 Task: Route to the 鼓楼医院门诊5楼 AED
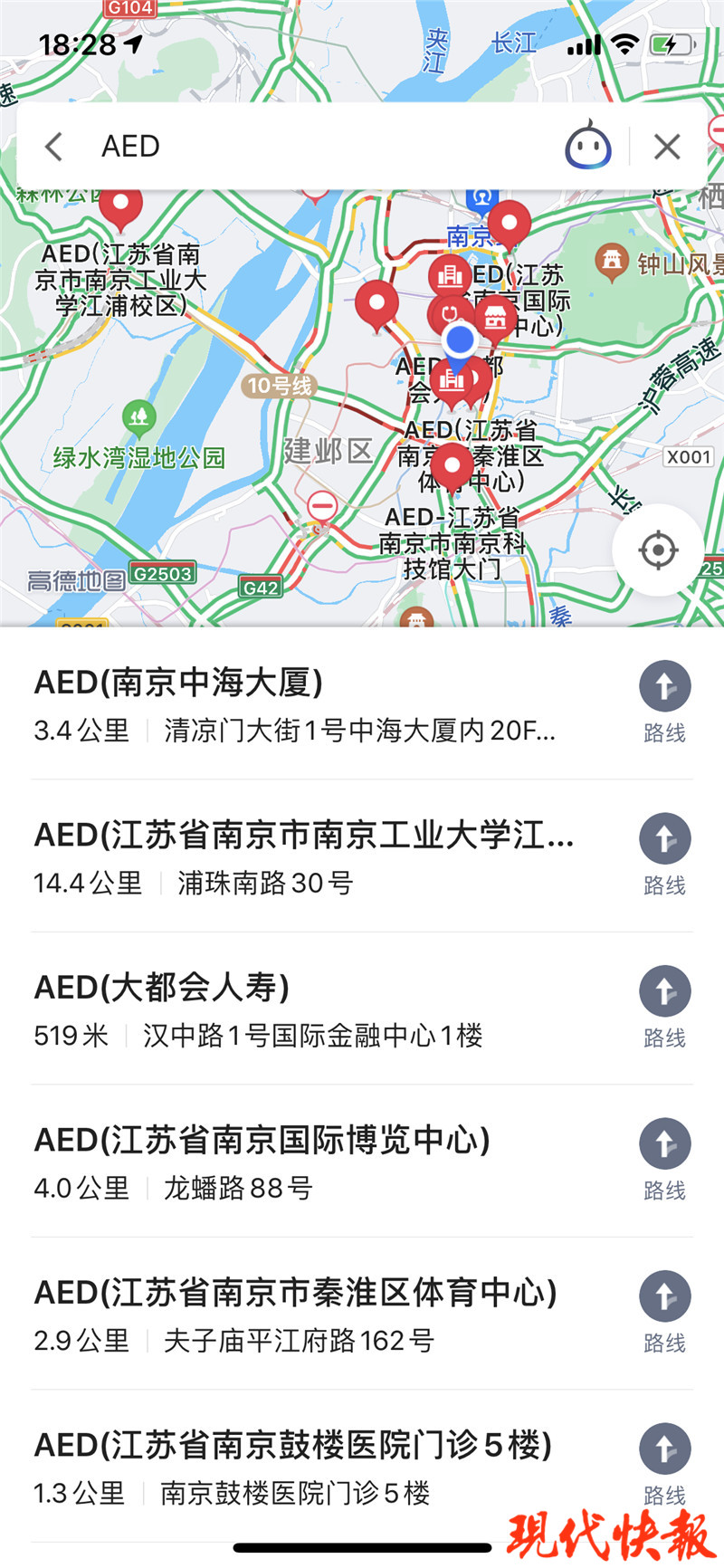click(x=665, y=1464)
